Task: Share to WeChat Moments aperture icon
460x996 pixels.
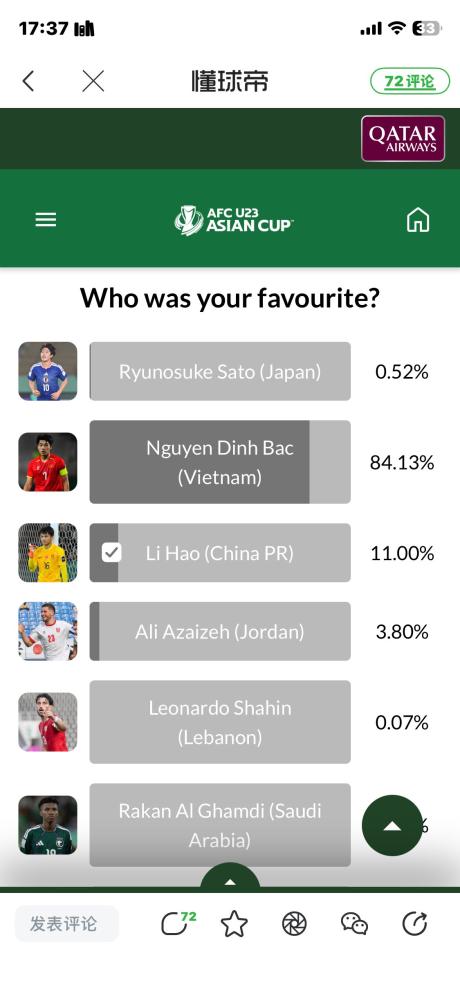Action: 294,924
